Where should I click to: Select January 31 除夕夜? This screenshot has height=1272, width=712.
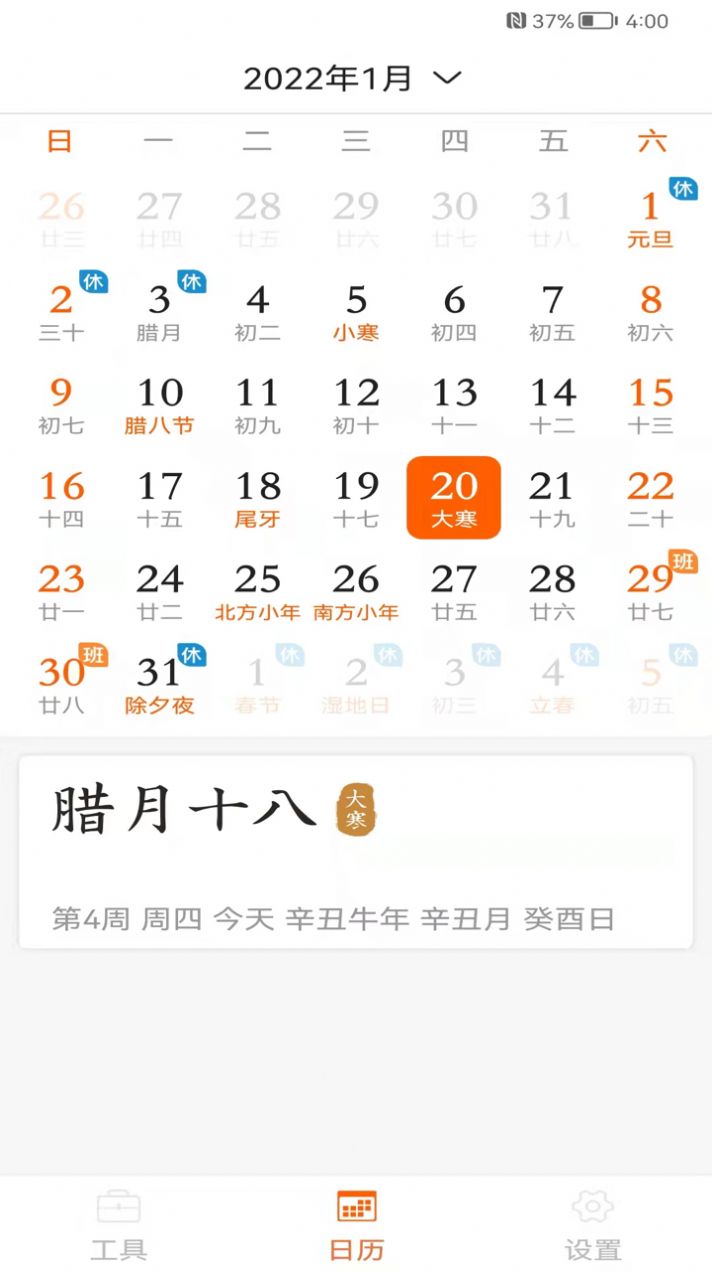(159, 684)
